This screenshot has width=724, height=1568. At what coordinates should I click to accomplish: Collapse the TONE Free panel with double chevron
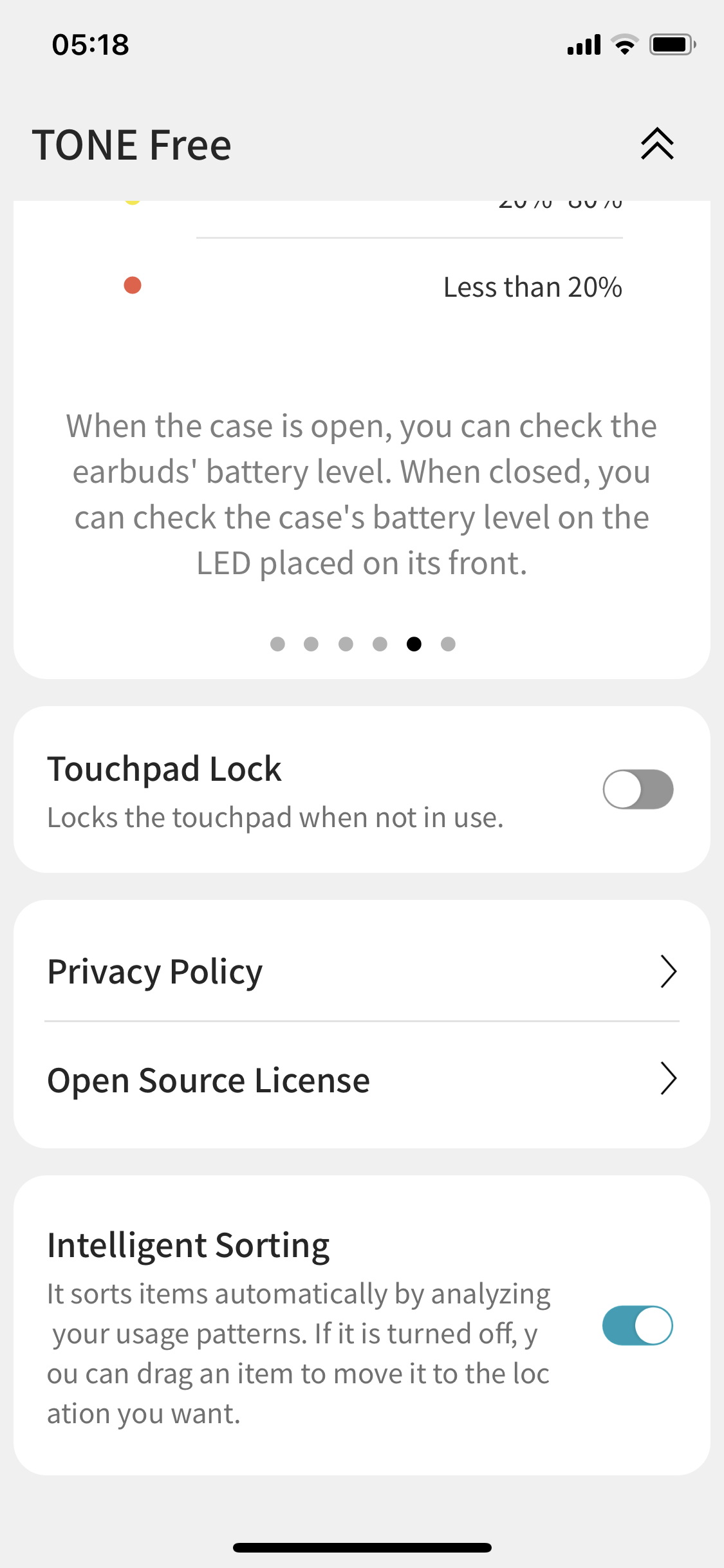pyautogui.click(x=657, y=144)
